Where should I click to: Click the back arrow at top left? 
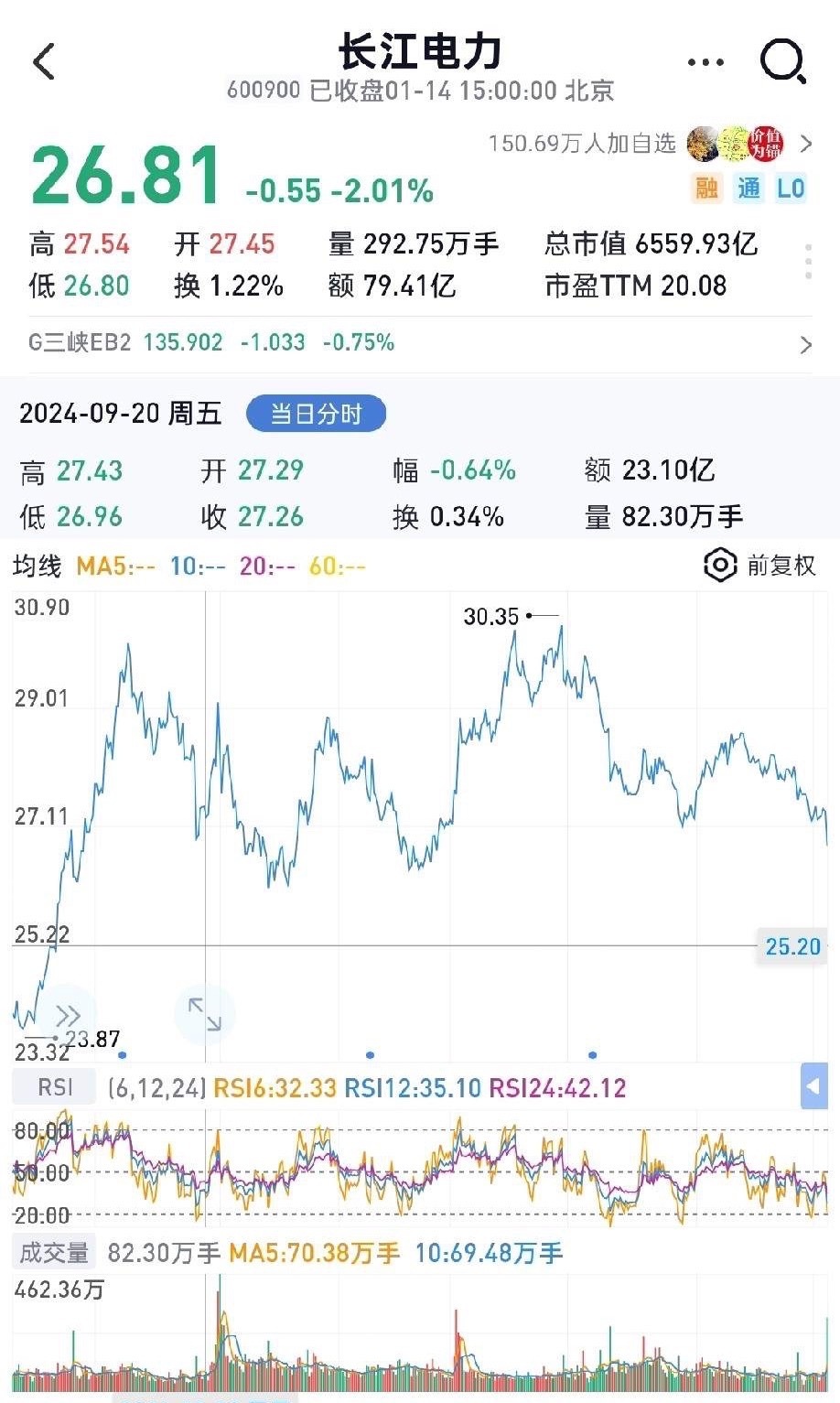pos(42,63)
